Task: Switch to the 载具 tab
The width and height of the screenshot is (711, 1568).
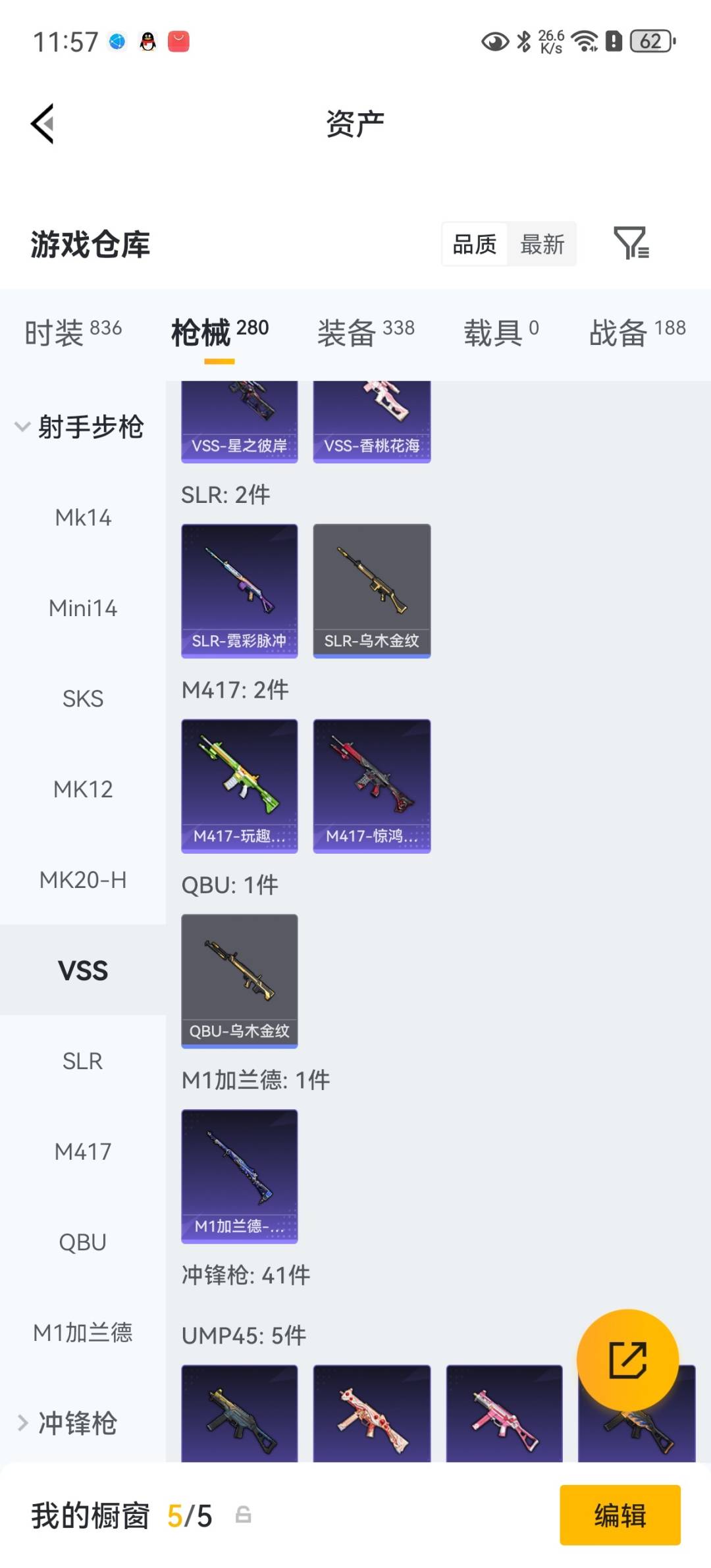Action: tap(501, 332)
